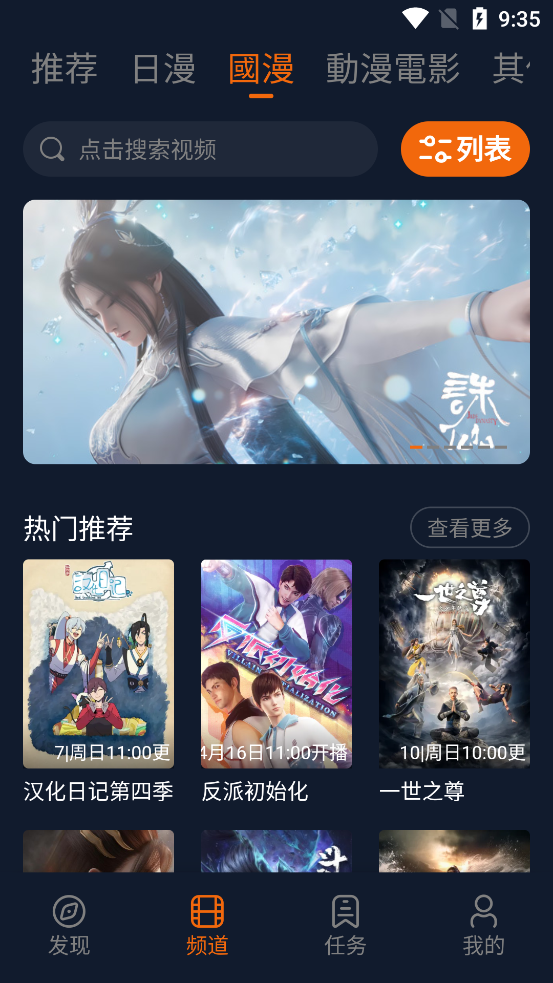The width and height of the screenshot is (553, 983).
Task: Open the 反派初始化 card
Action: [276, 681]
